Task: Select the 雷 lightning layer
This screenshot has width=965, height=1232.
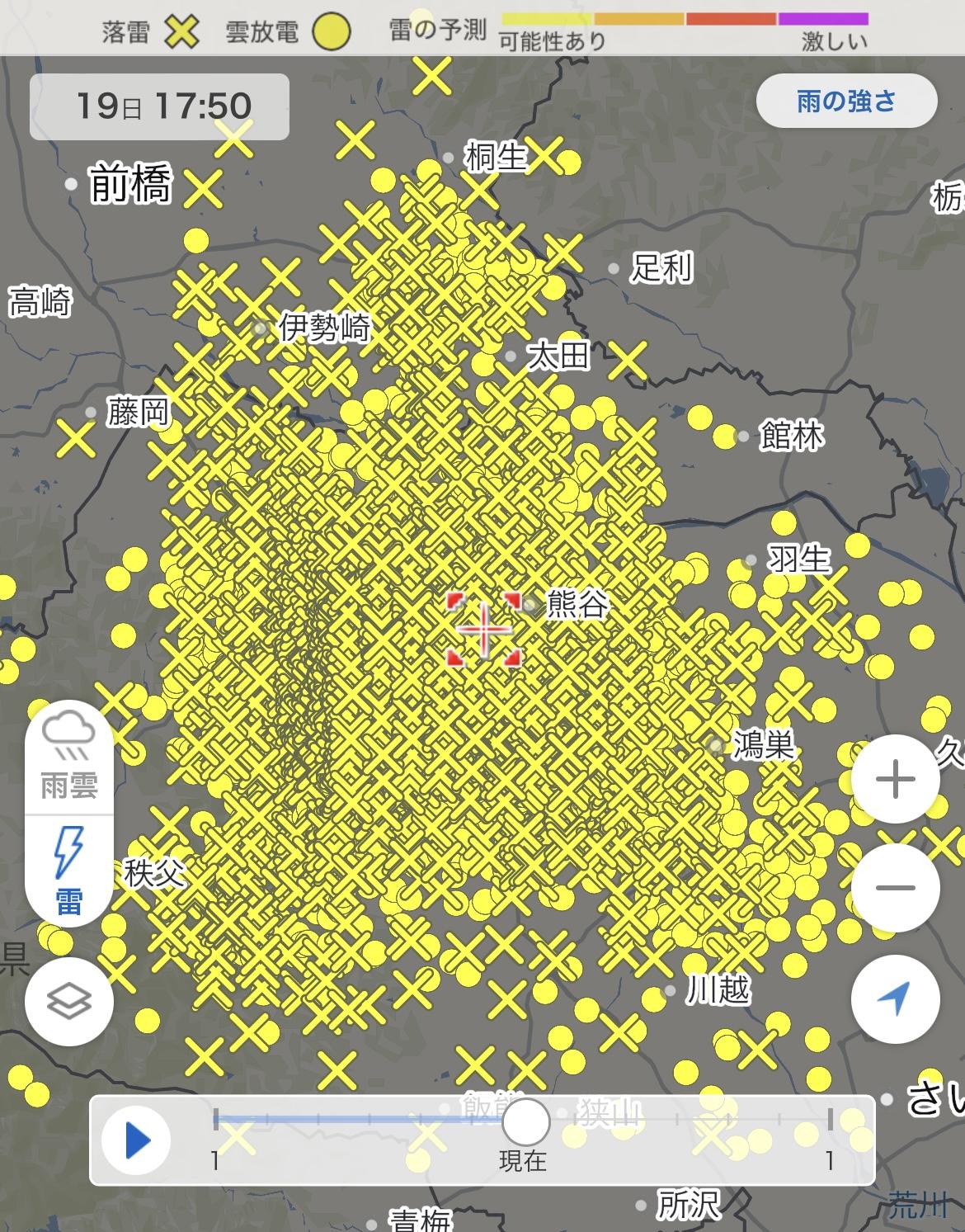Action: (69, 871)
